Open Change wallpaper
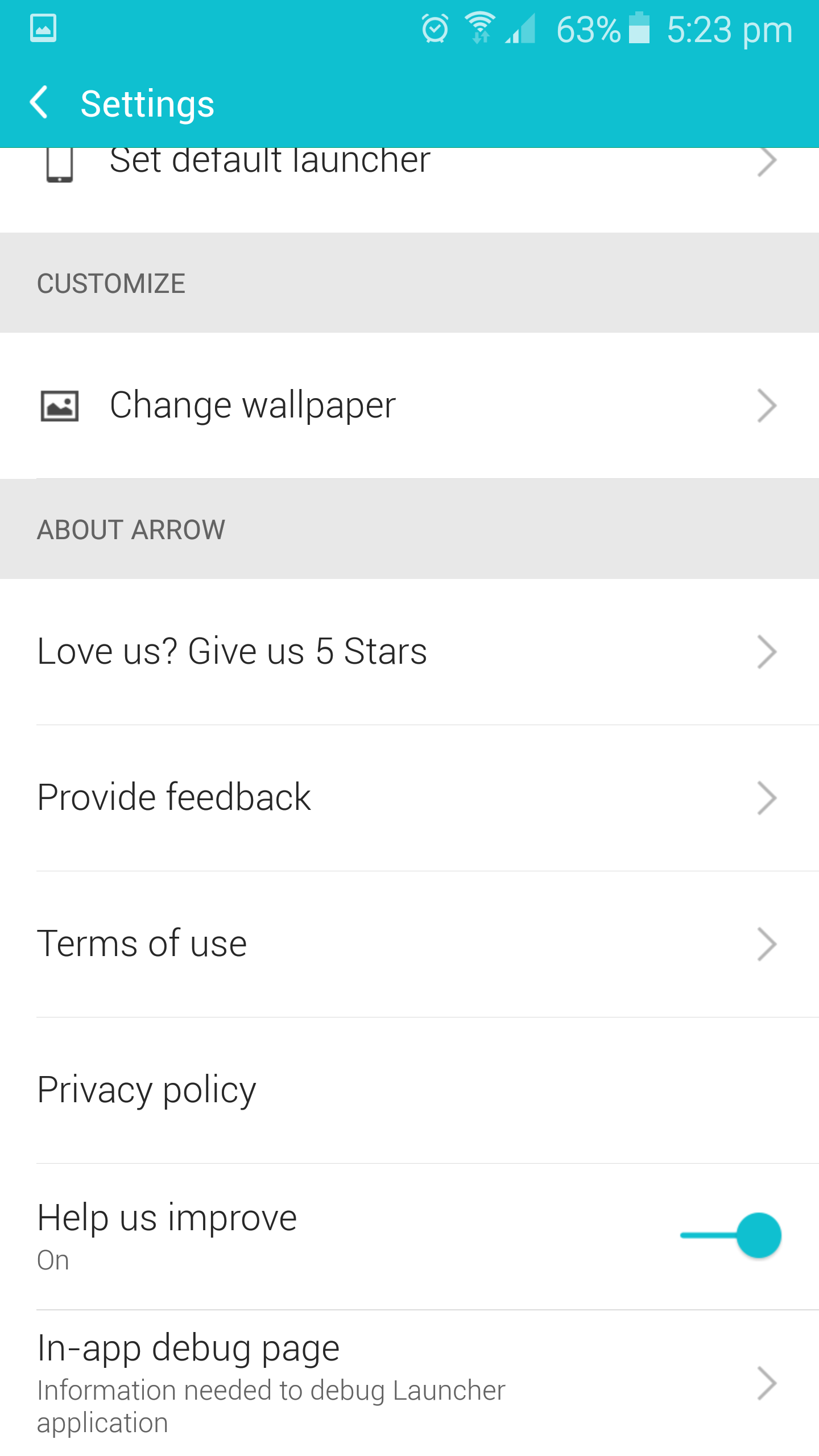This screenshot has width=819, height=1456. point(409,406)
